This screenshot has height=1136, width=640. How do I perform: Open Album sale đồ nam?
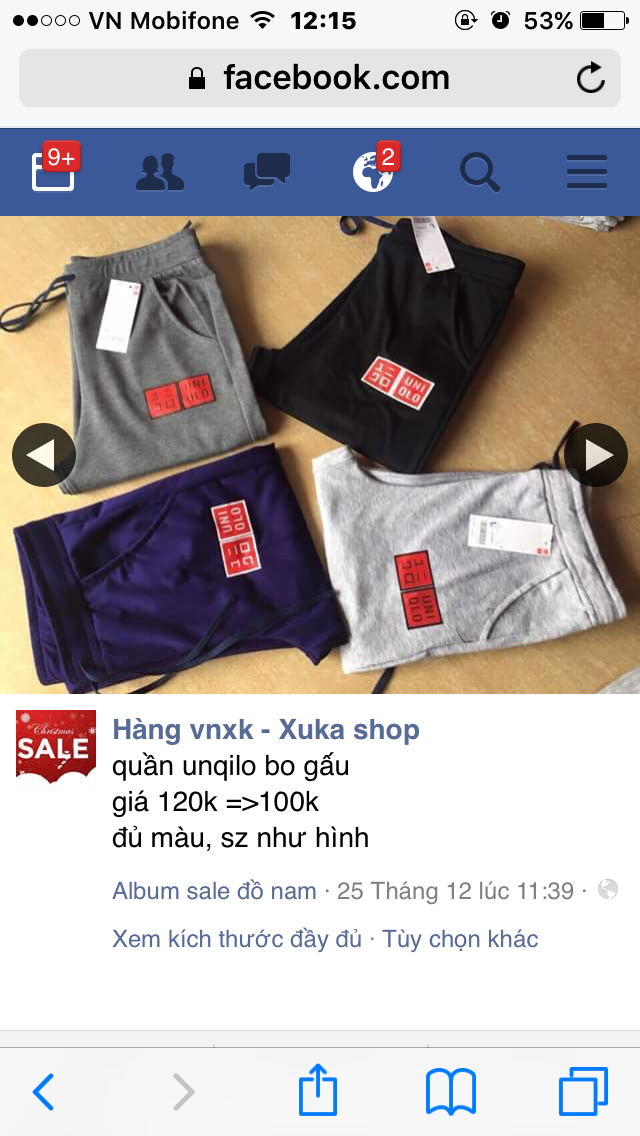pyautogui.click(x=214, y=890)
